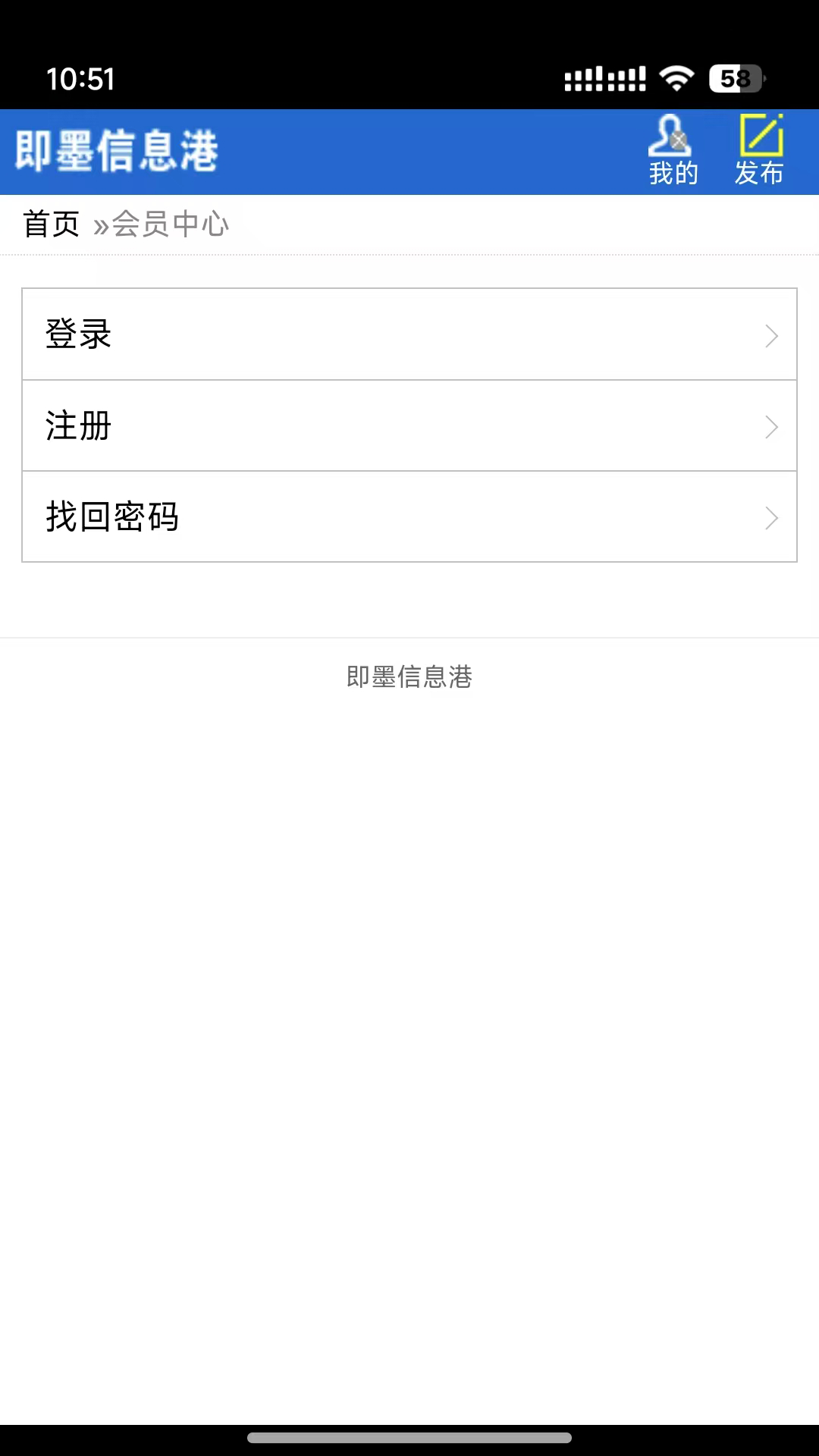Expand the 注册 row chevron
The image size is (819, 1456).
771,427
